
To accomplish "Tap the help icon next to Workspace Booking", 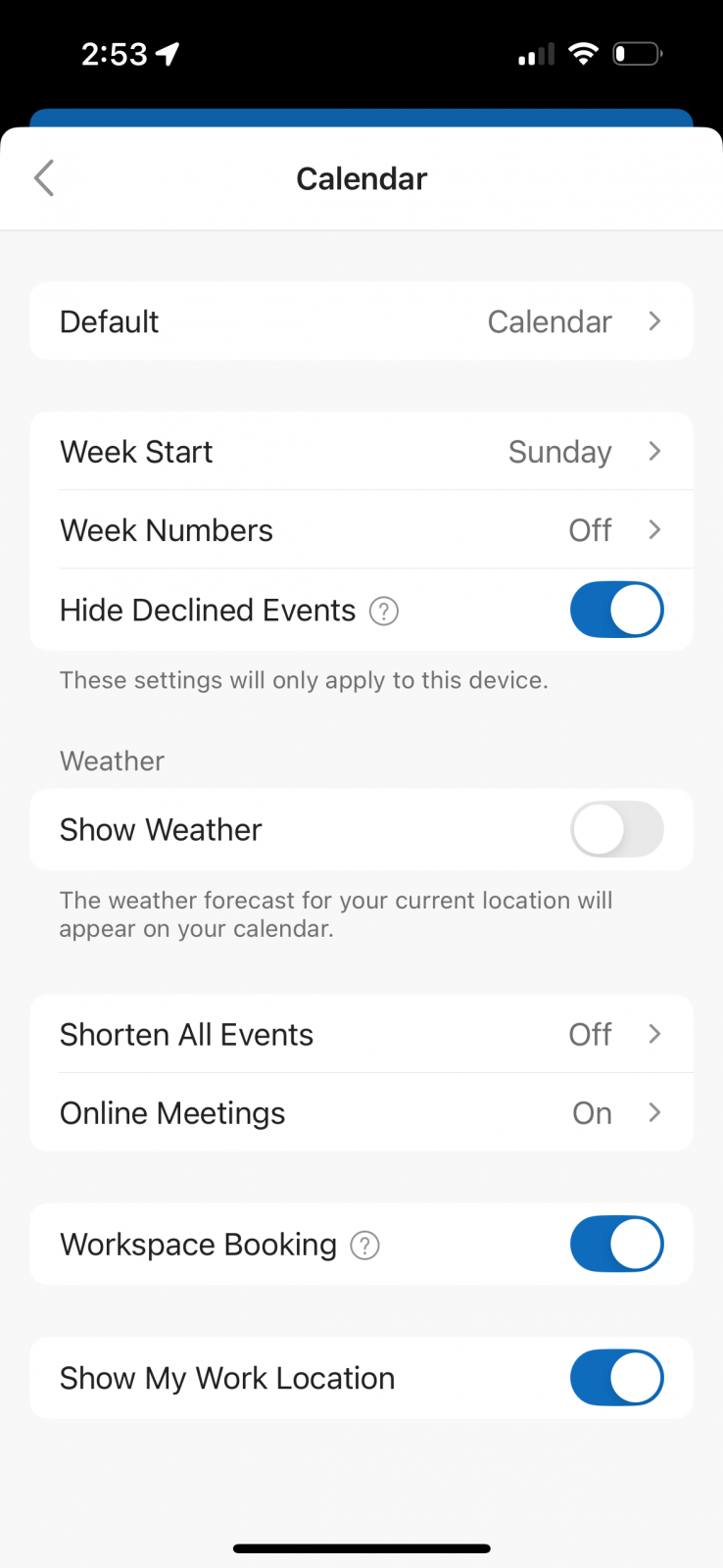I will click(363, 1244).
